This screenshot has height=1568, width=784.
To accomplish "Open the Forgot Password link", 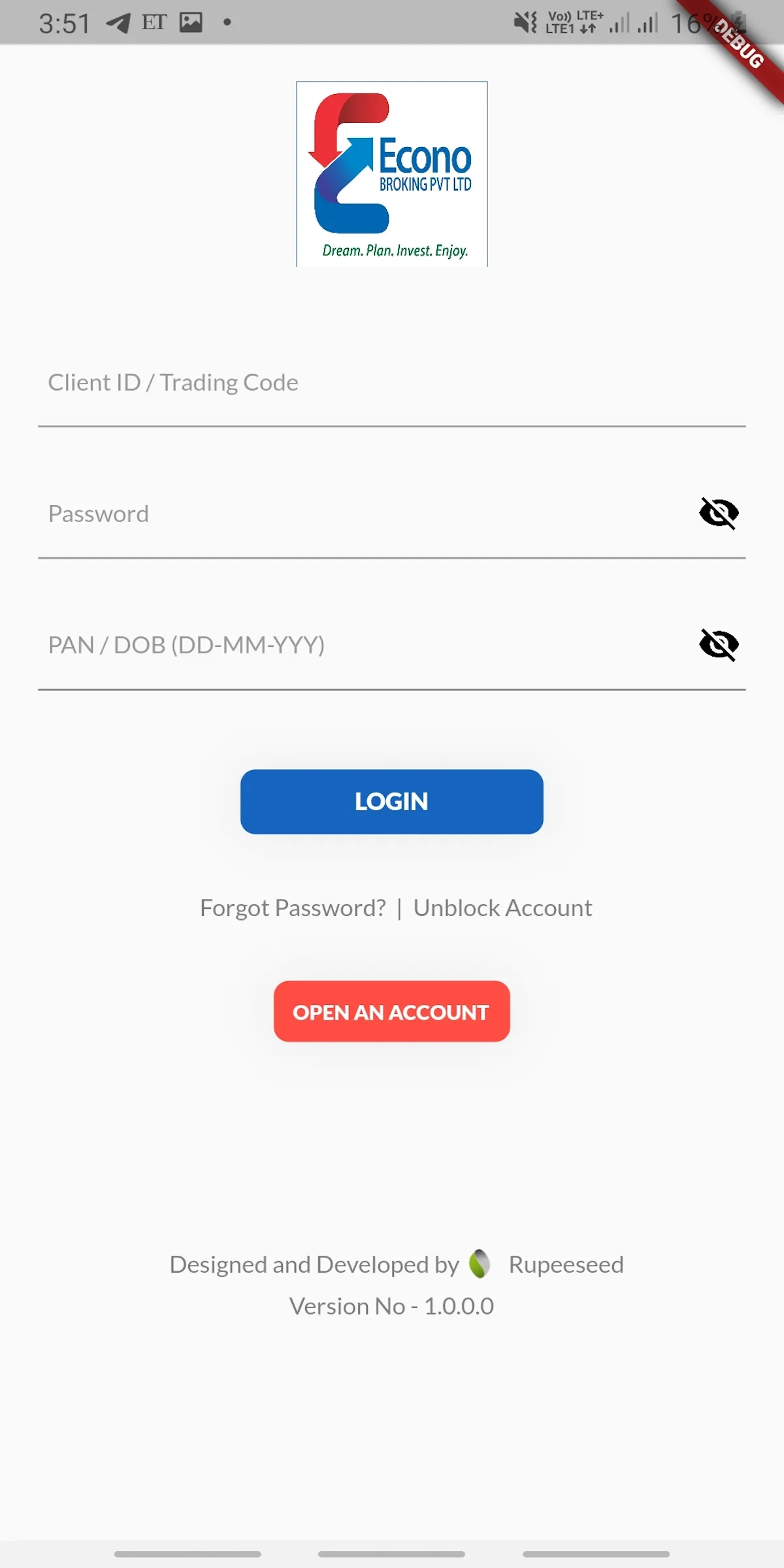I will (x=293, y=908).
